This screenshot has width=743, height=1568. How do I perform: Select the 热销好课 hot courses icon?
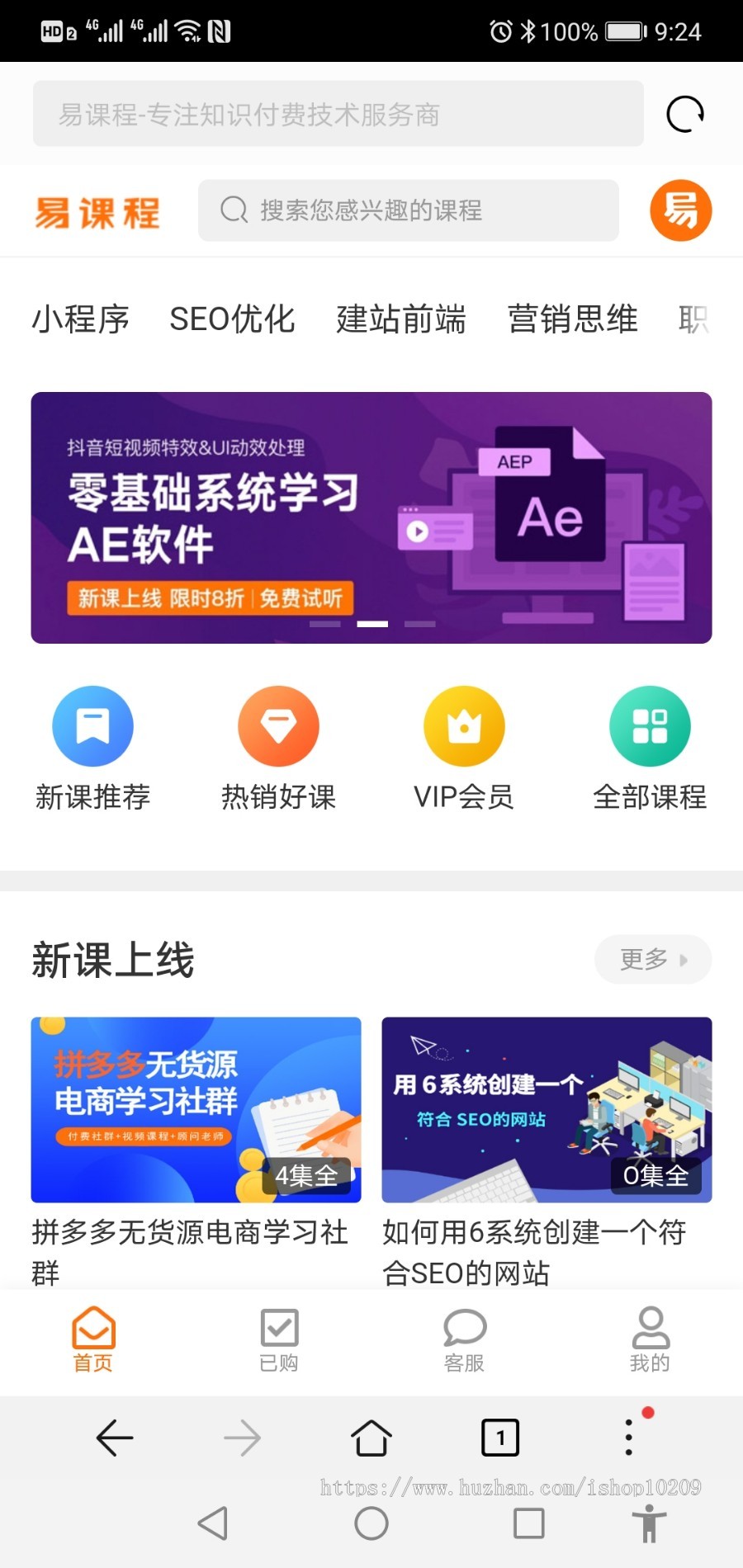point(278,726)
